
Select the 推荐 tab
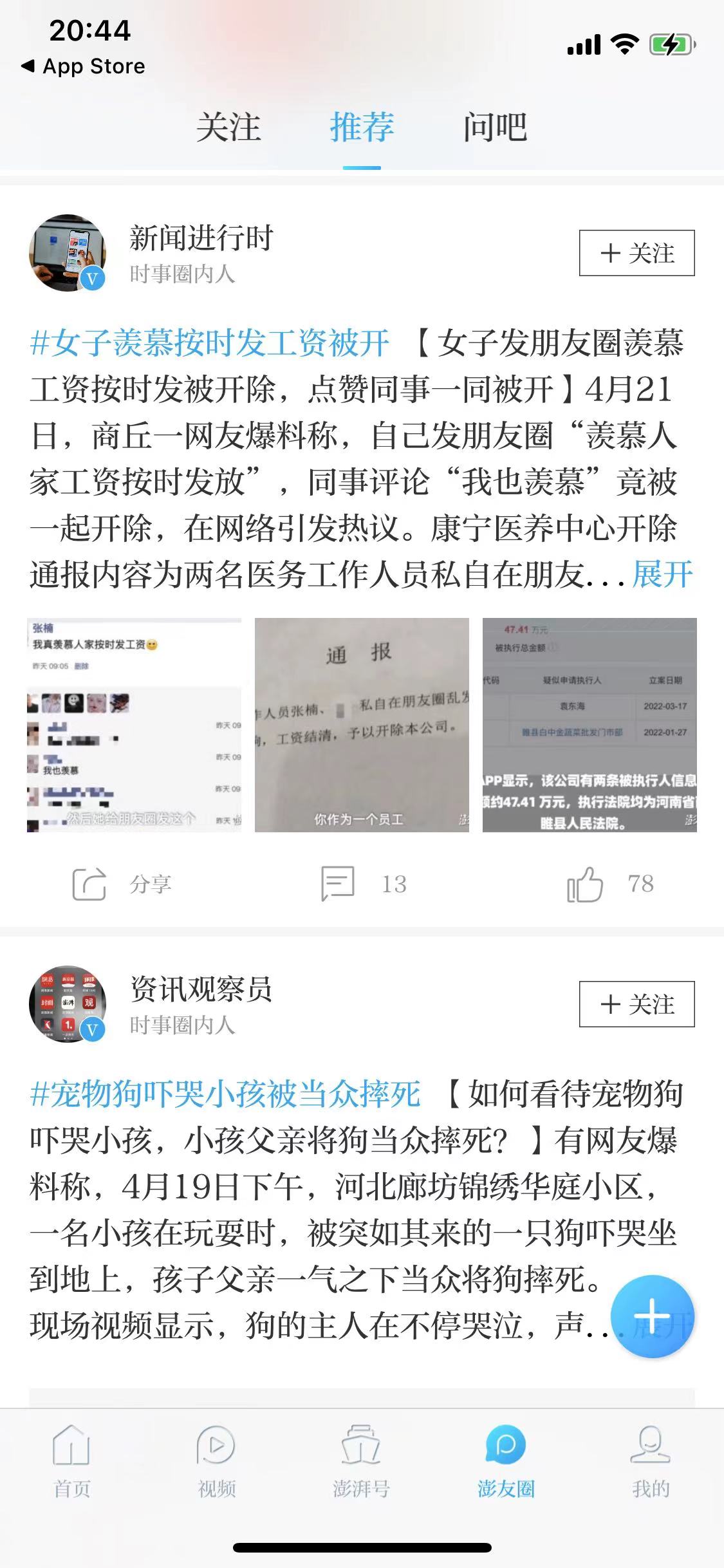point(362,127)
